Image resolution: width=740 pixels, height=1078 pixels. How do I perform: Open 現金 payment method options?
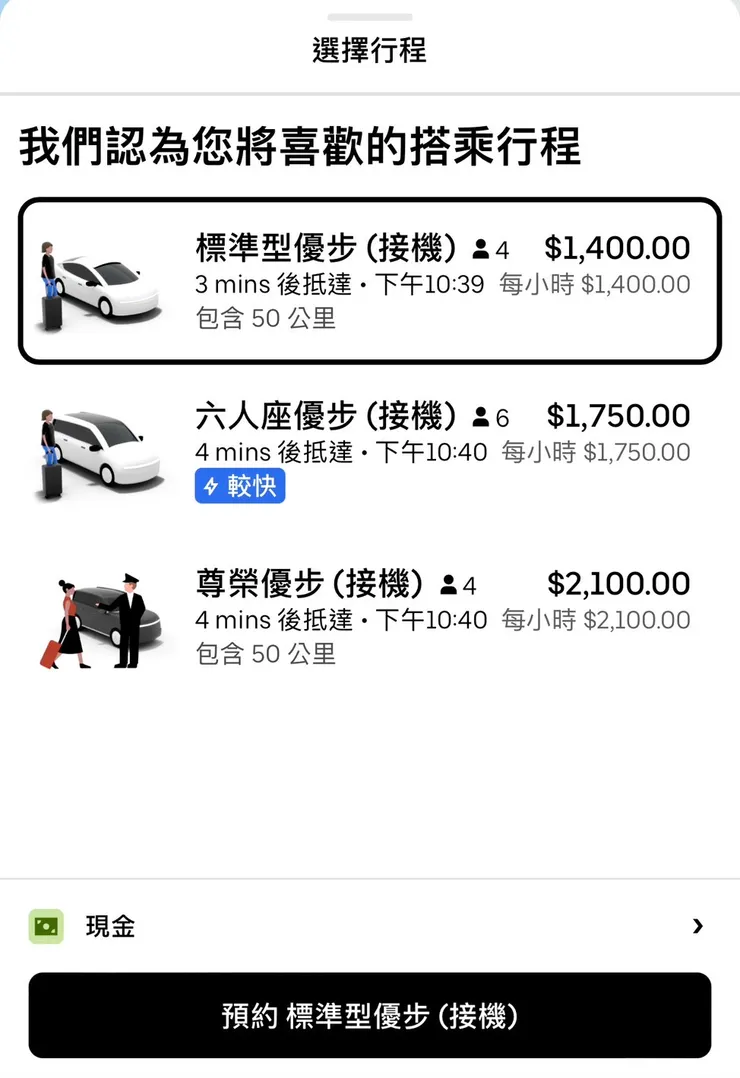point(369,927)
